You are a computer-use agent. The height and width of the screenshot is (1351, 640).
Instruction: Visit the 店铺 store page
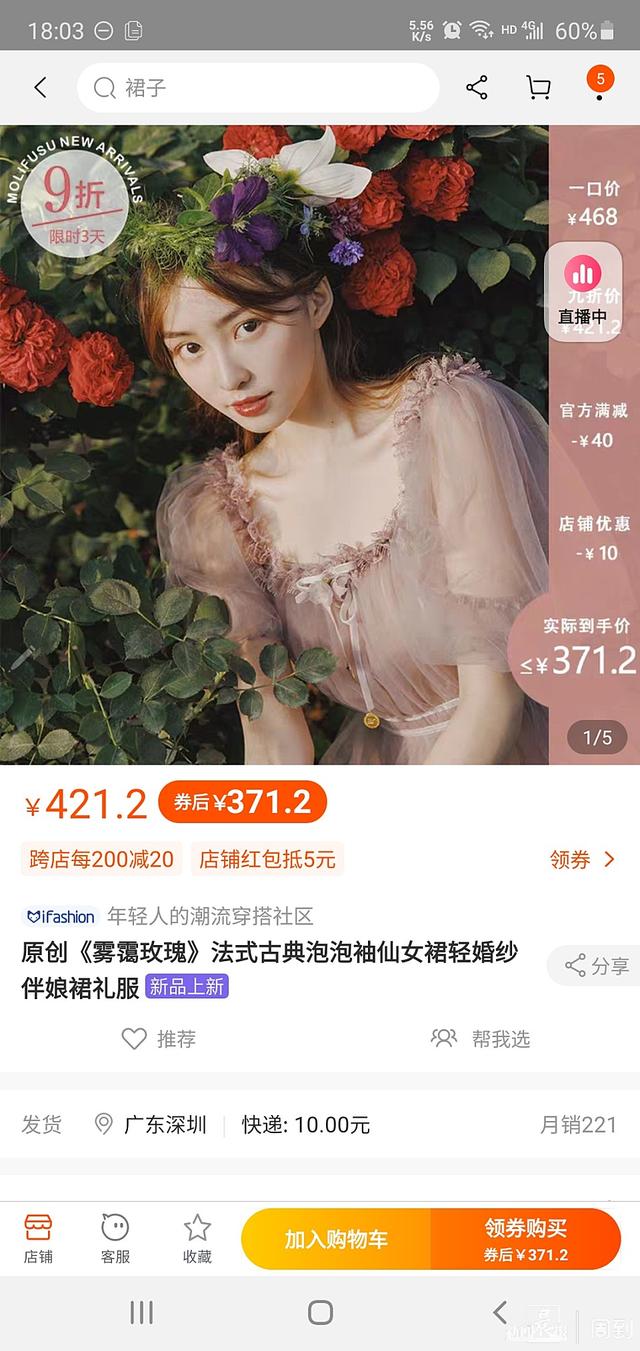pyautogui.click(x=38, y=1238)
